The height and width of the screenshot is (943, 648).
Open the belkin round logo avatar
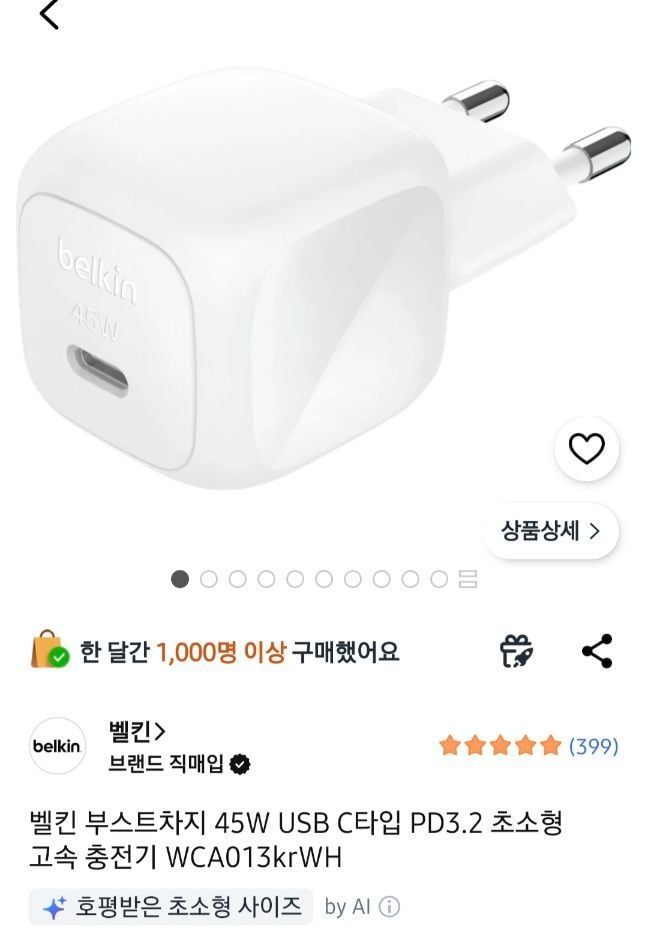tap(57, 746)
